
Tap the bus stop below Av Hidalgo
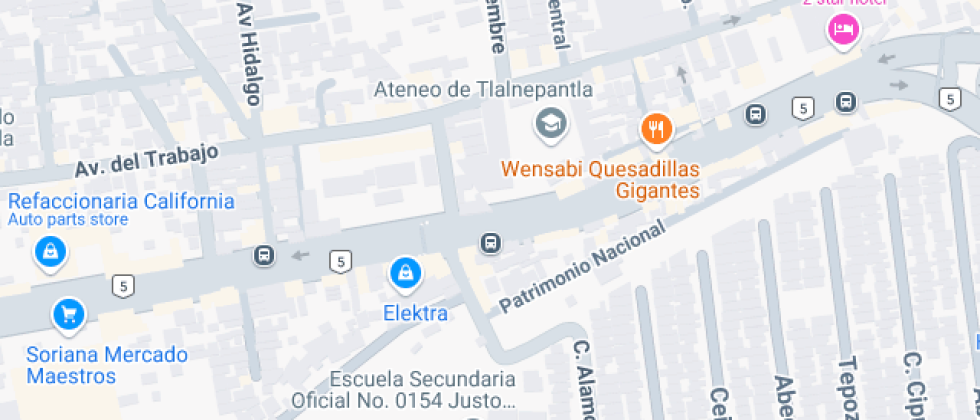264,255
